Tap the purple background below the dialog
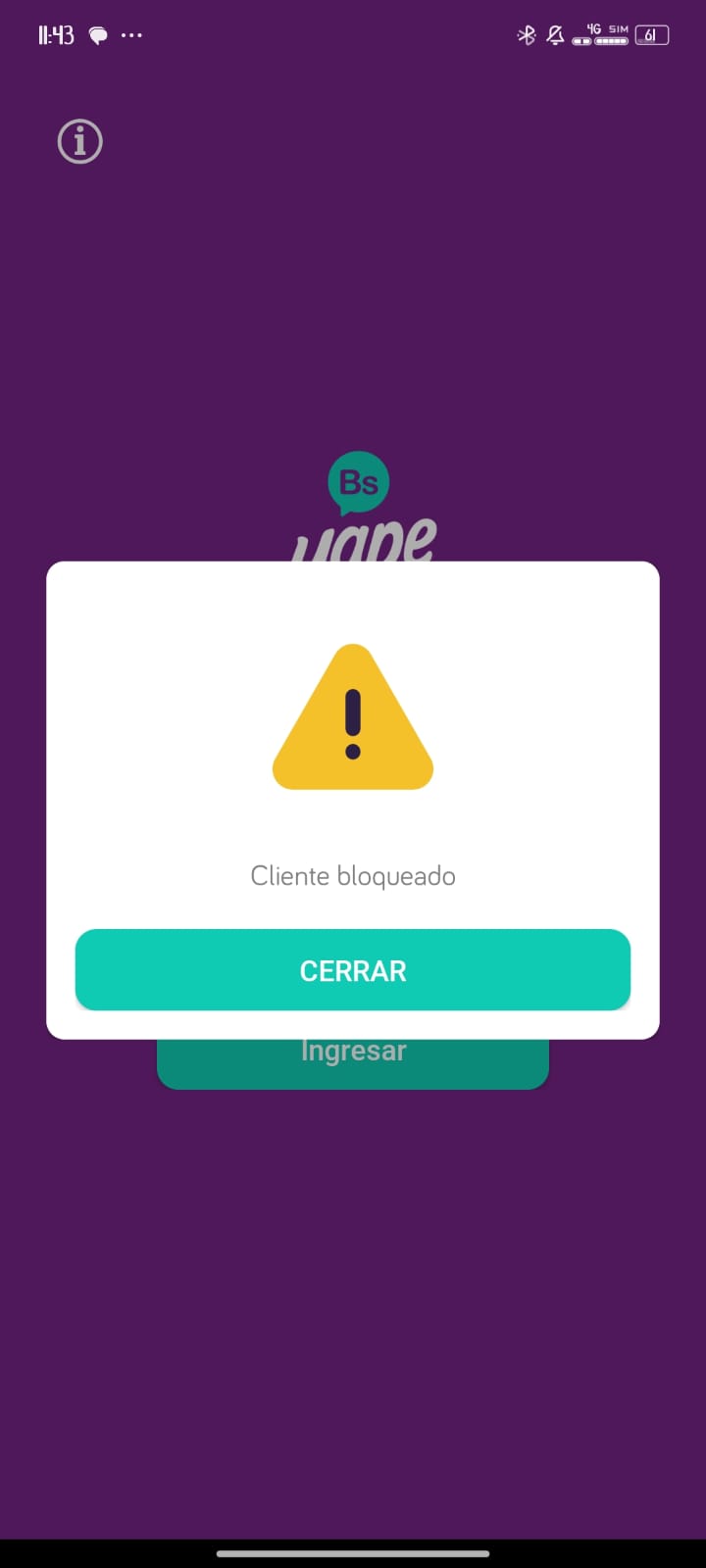 (353, 1274)
